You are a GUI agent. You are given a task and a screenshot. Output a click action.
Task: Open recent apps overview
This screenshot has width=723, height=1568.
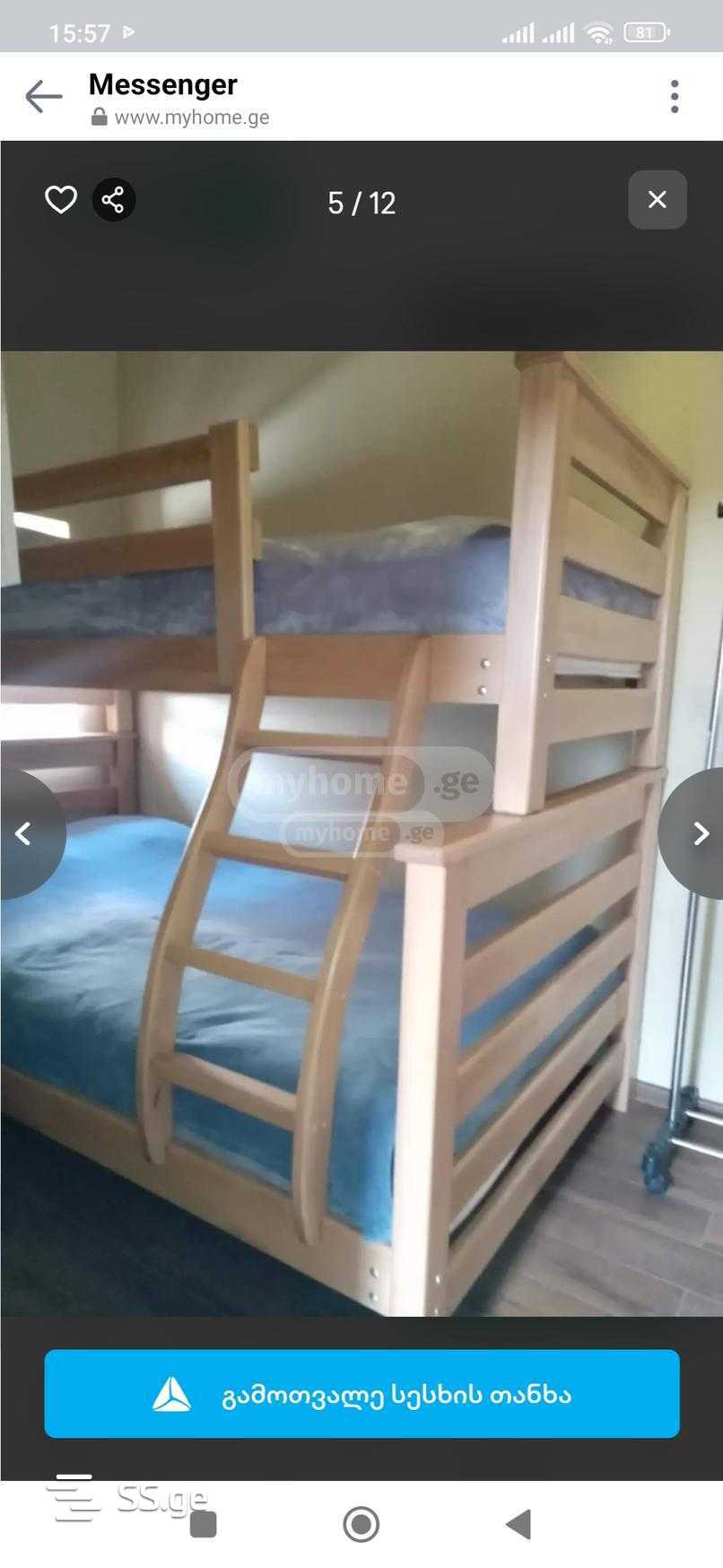click(x=204, y=1524)
